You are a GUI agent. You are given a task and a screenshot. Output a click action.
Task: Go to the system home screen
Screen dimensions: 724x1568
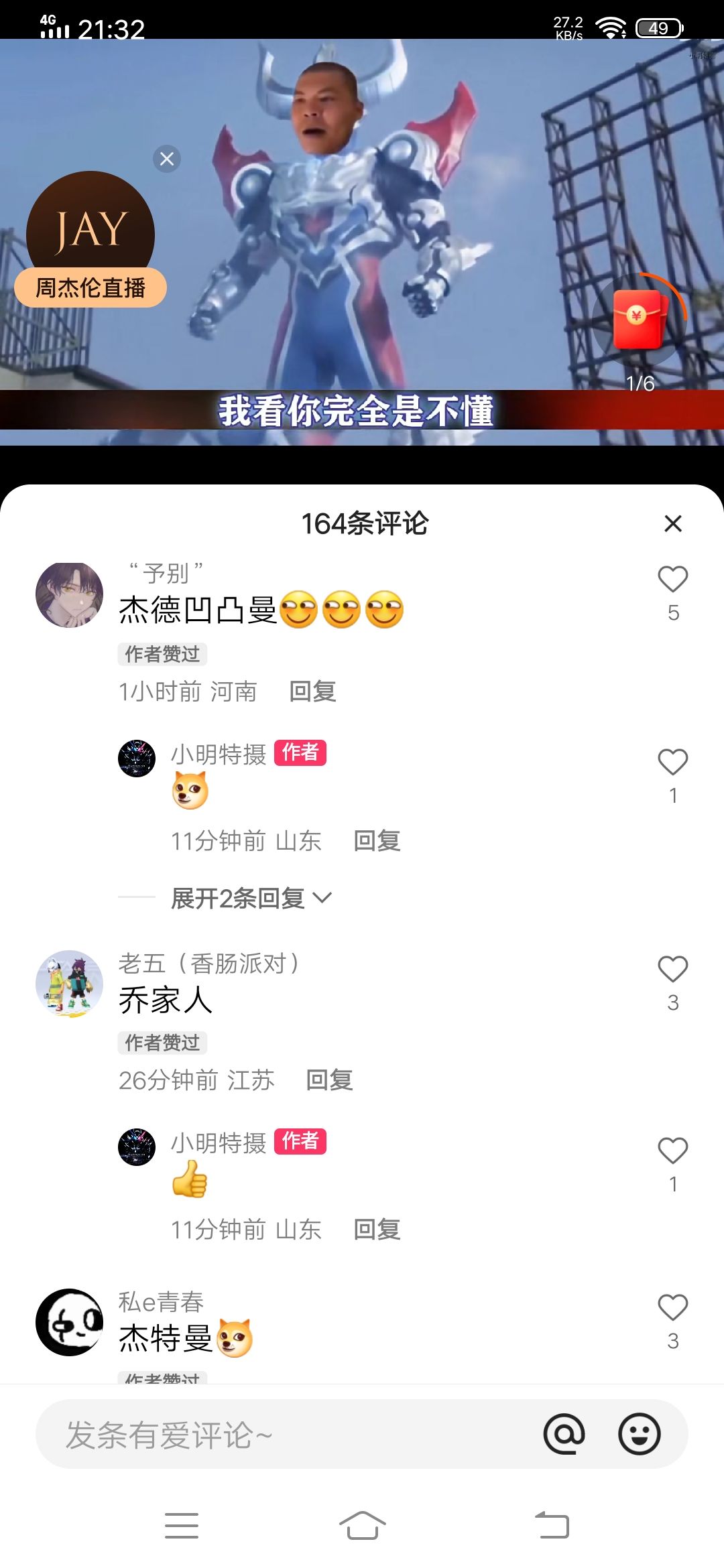click(362, 1526)
